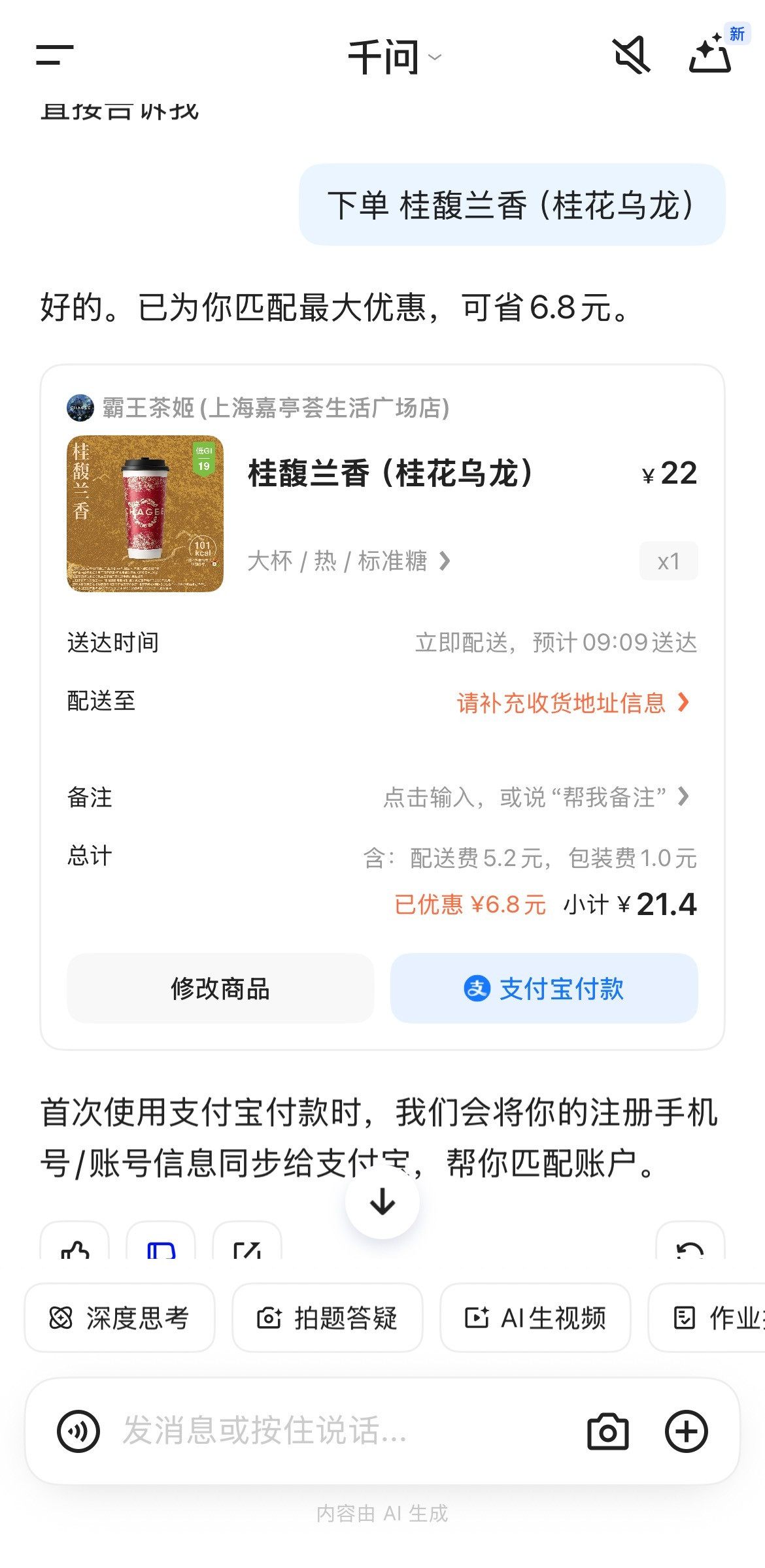
Task: Select 修改商品 to modify the order
Action: click(x=220, y=989)
